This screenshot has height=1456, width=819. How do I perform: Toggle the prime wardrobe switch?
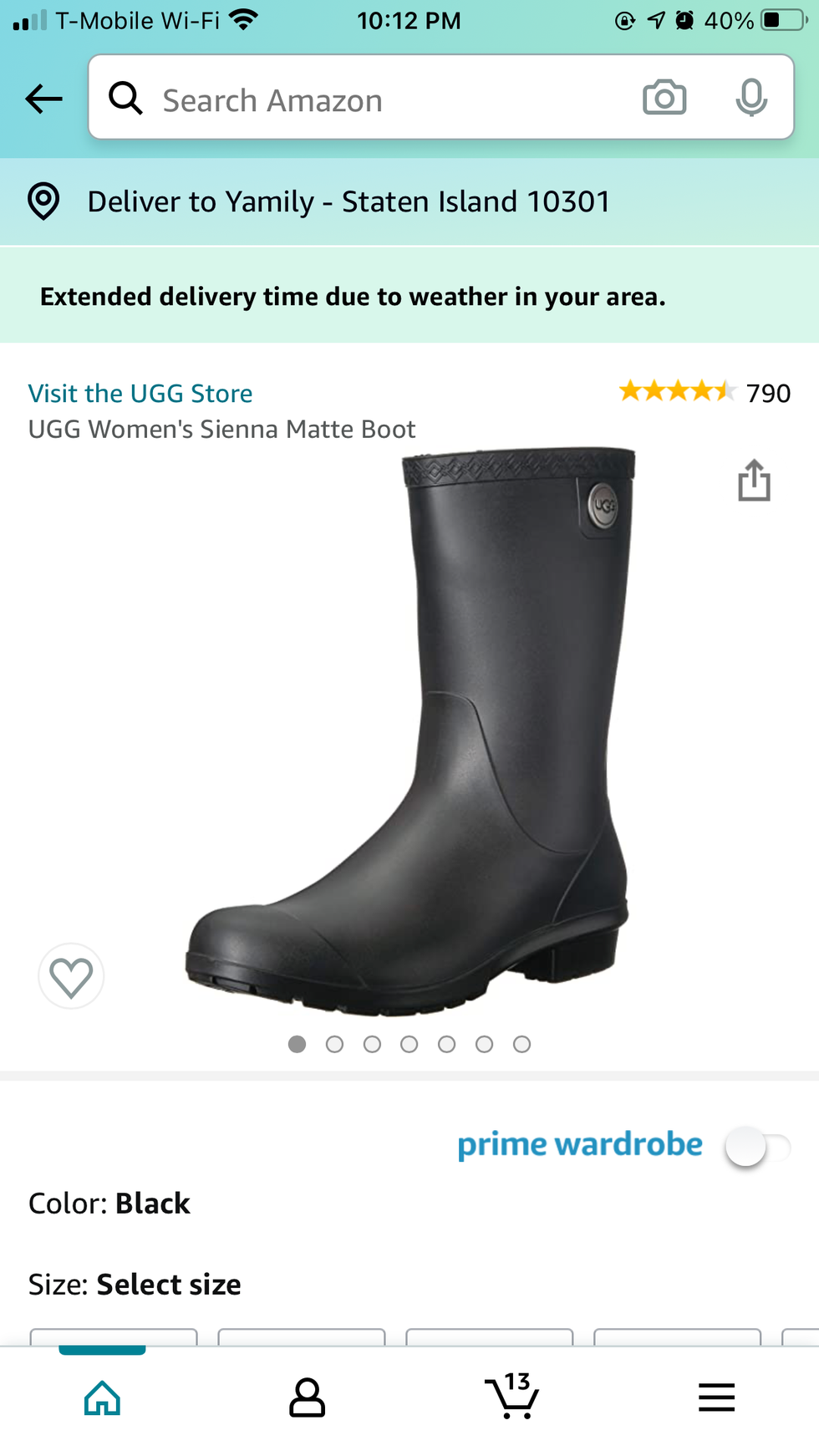pyautogui.click(x=757, y=1147)
